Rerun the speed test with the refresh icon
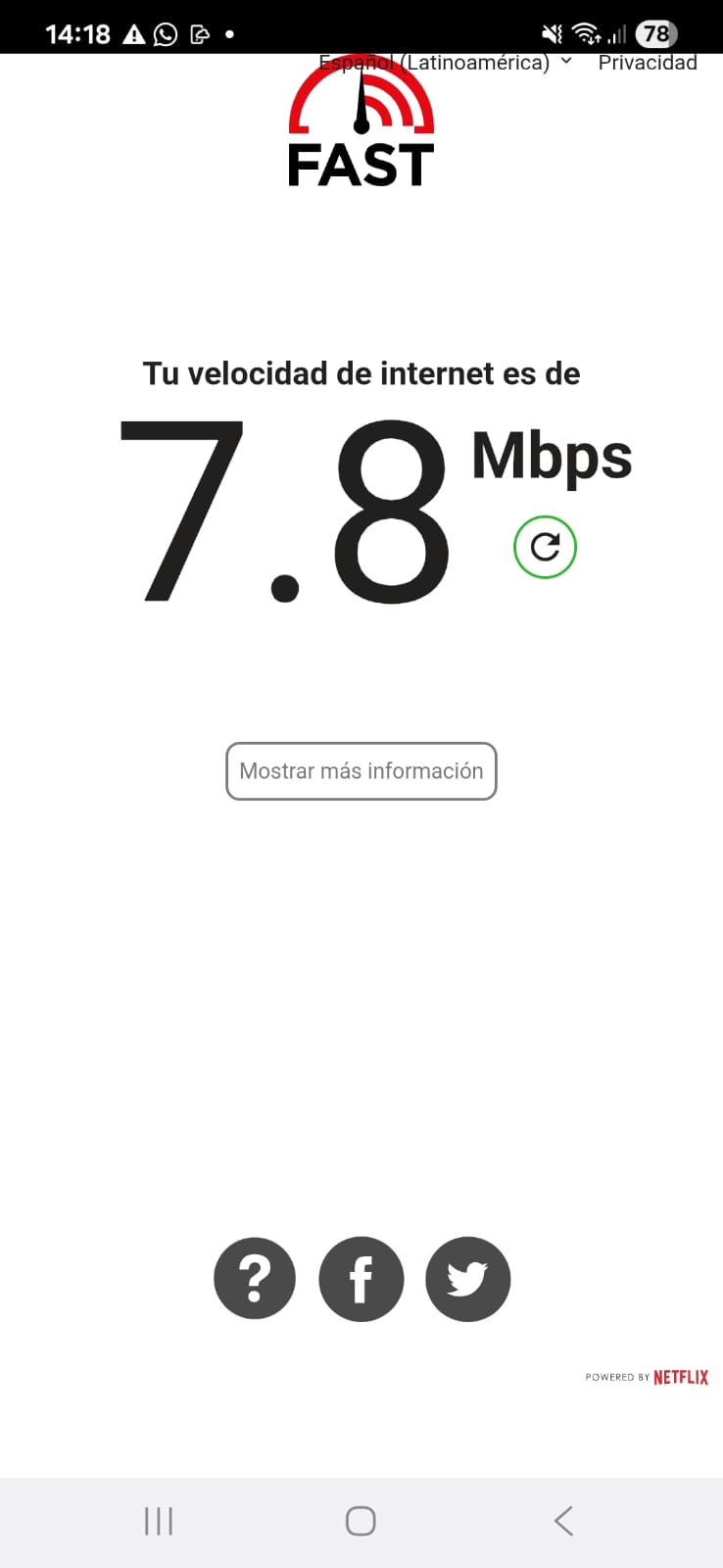 pyautogui.click(x=545, y=547)
